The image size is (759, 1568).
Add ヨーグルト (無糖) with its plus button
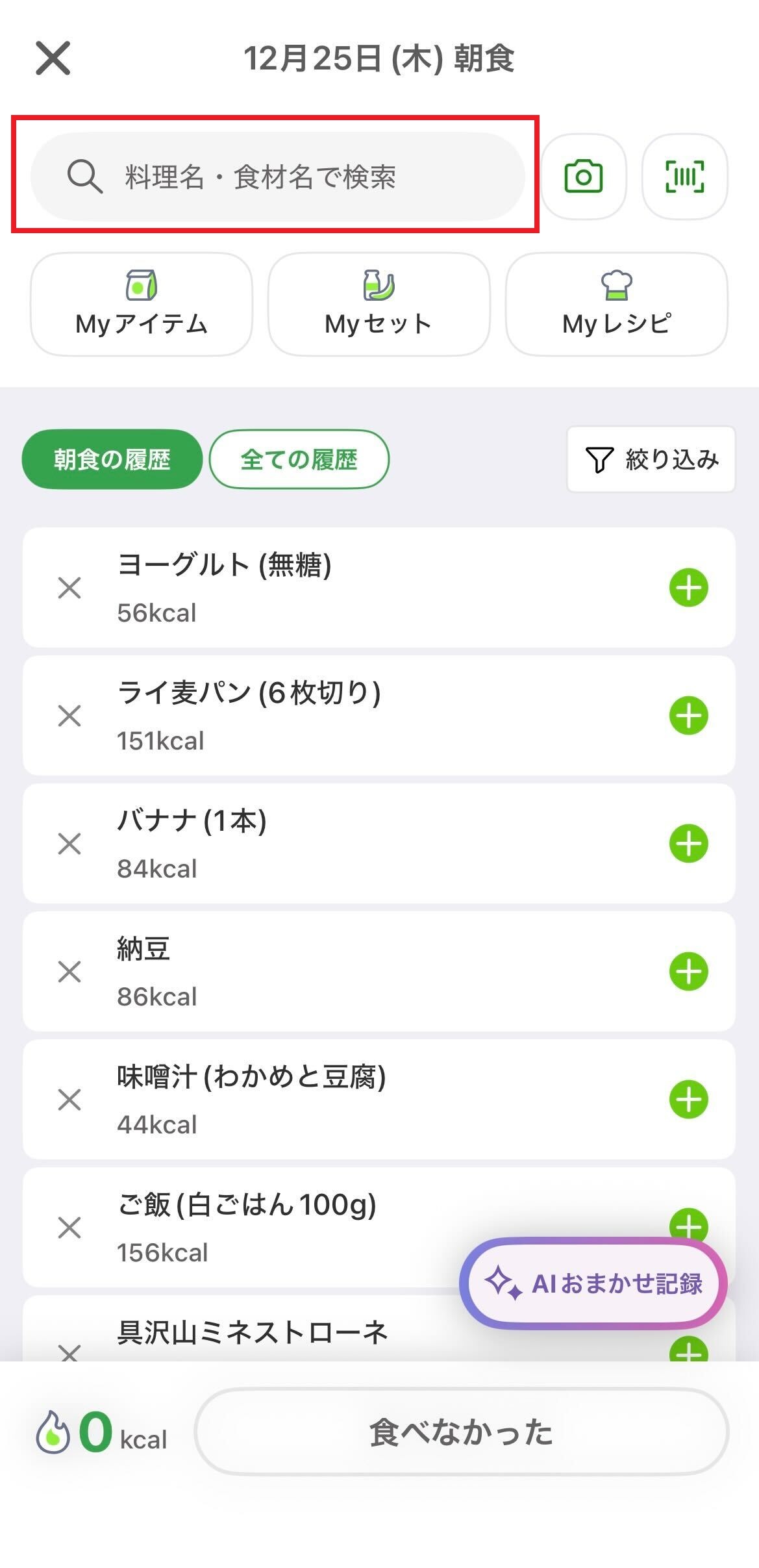[690, 587]
